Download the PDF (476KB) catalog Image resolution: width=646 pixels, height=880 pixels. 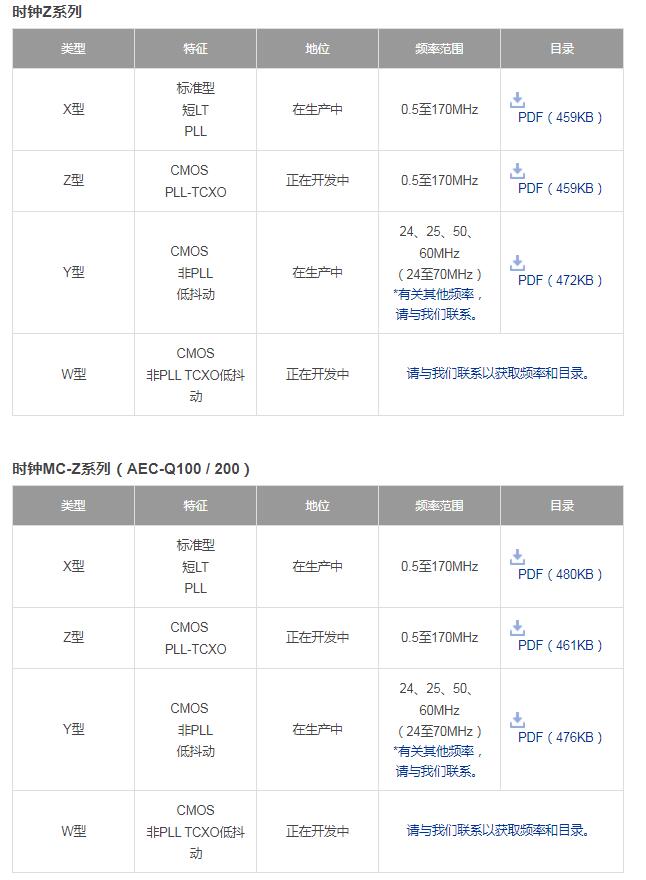(x=559, y=737)
